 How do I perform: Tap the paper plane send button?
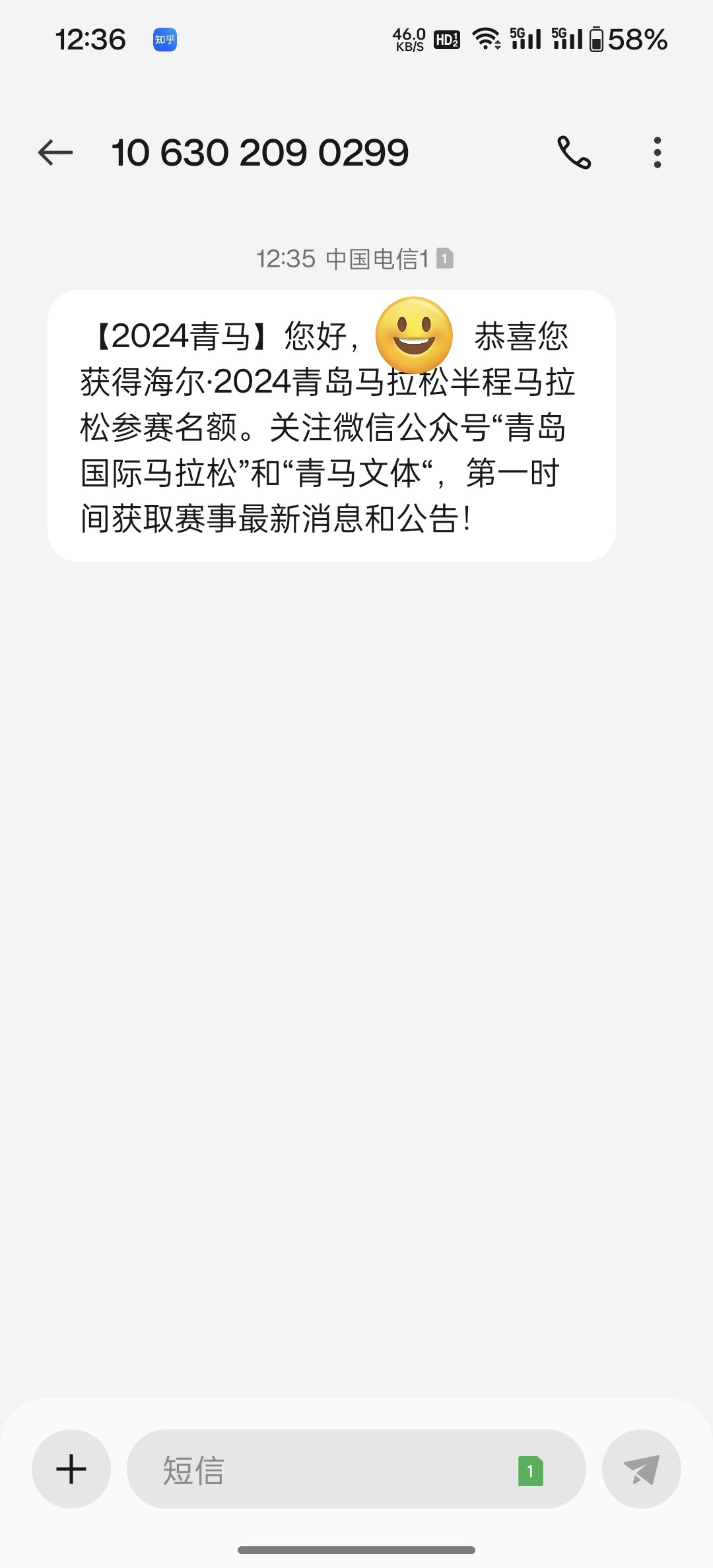(642, 1469)
